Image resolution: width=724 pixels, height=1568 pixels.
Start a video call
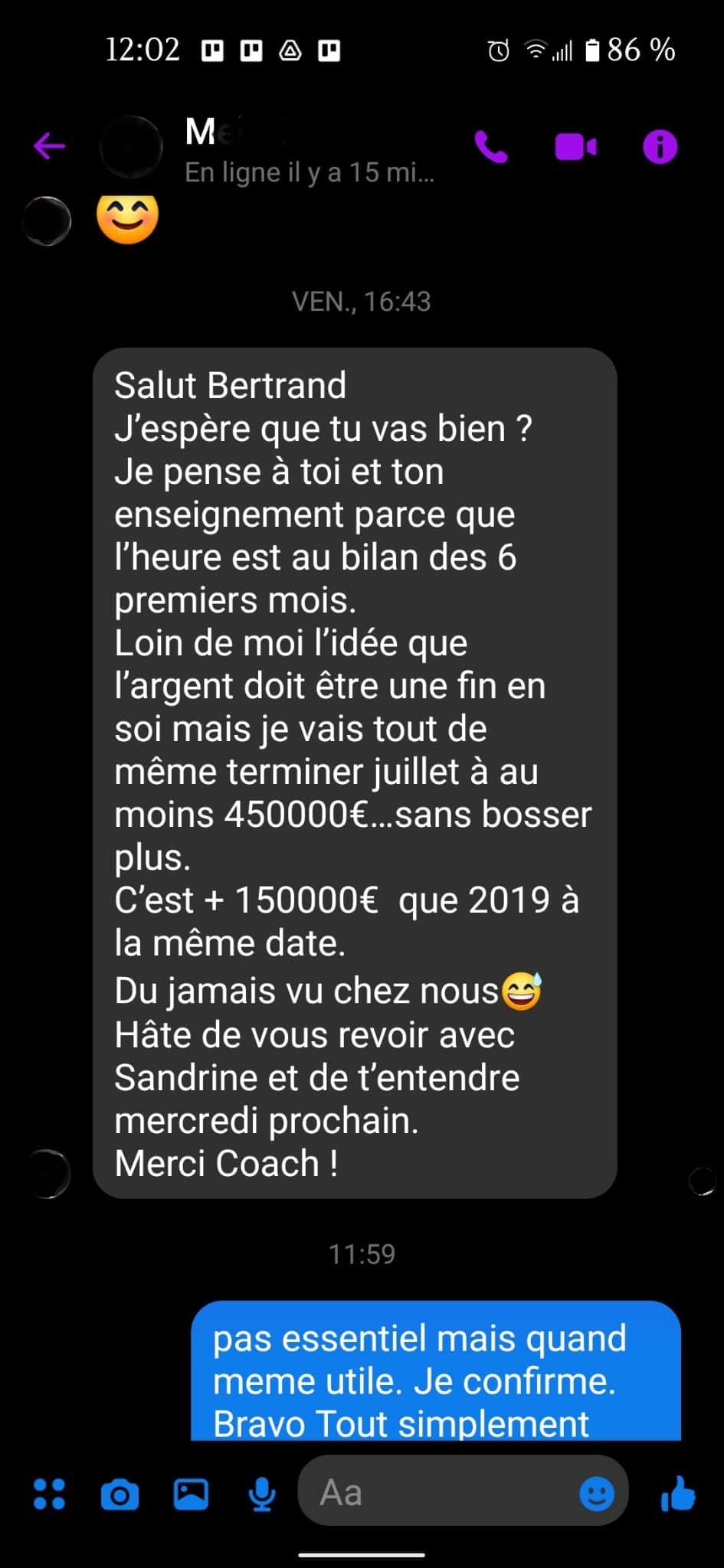click(575, 146)
